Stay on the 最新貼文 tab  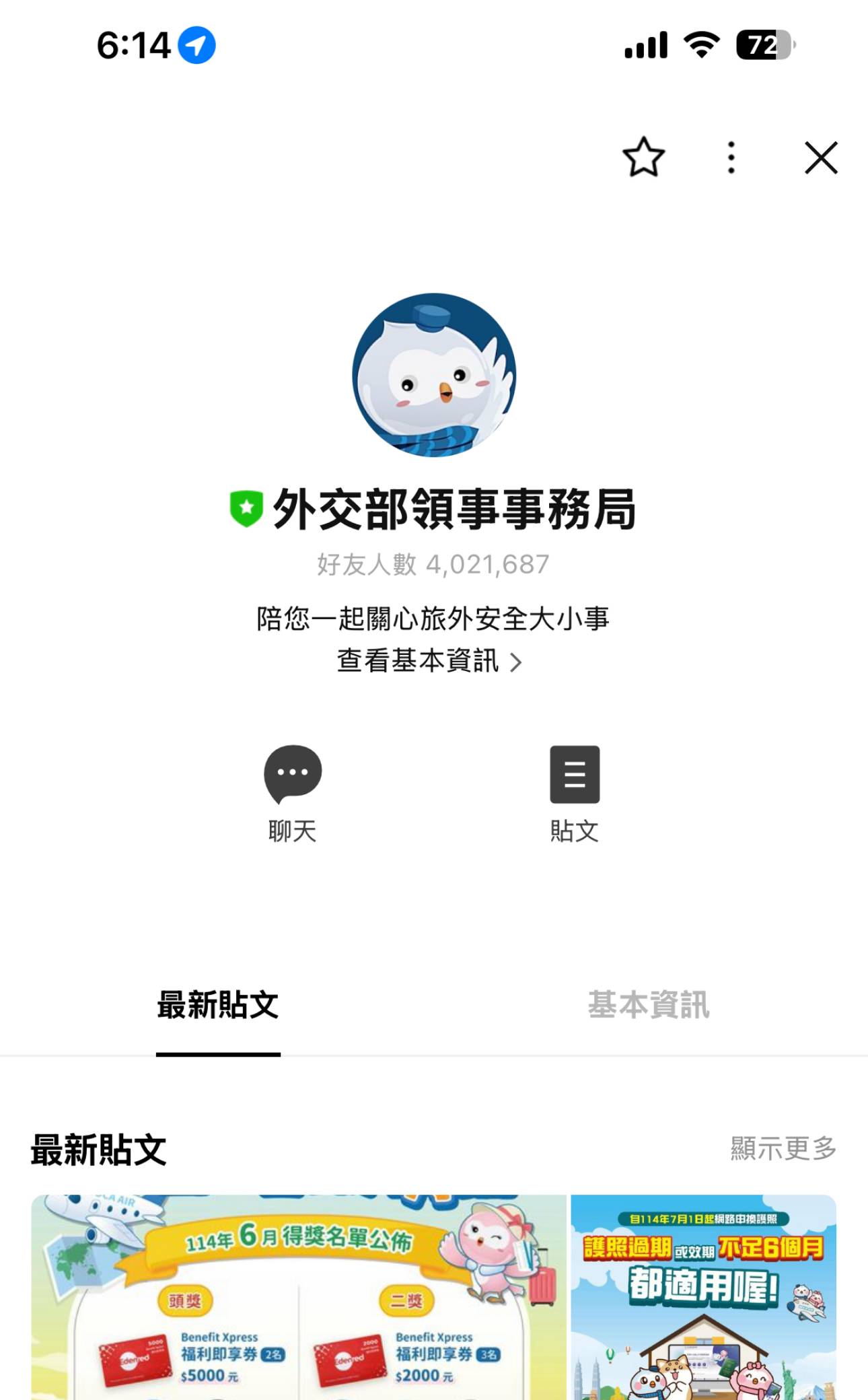click(218, 1006)
